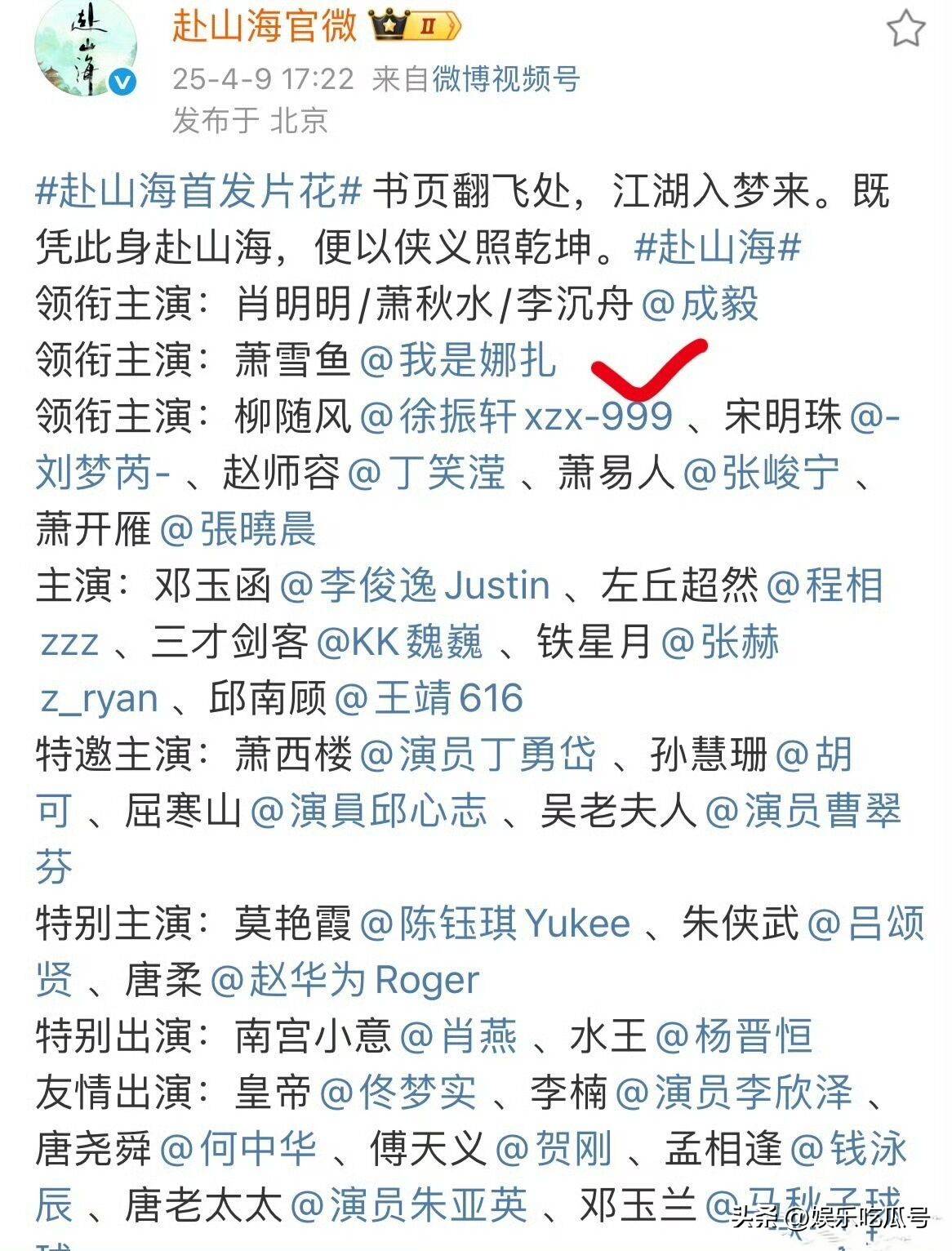Visit the profile of @徐振轩xzx-999
Image resolution: width=952 pixels, height=1251 pixels.
tap(516, 416)
